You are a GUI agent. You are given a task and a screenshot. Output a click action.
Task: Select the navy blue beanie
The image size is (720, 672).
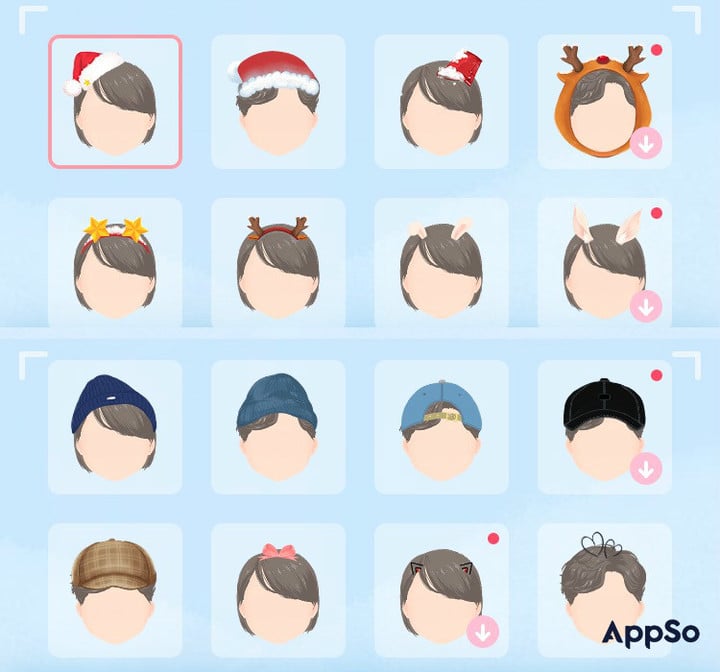tap(115, 427)
